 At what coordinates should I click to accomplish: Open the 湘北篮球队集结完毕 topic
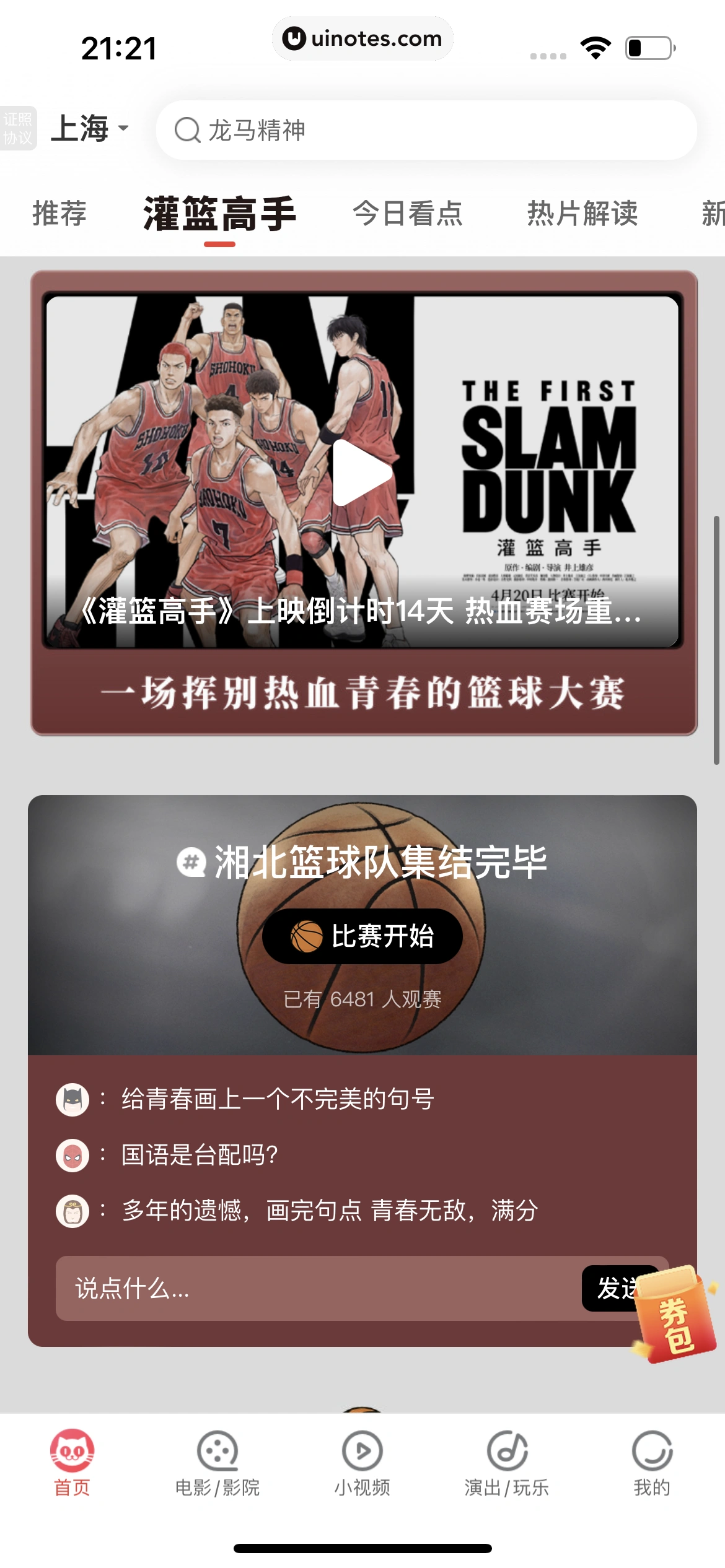(x=379, y=861)
